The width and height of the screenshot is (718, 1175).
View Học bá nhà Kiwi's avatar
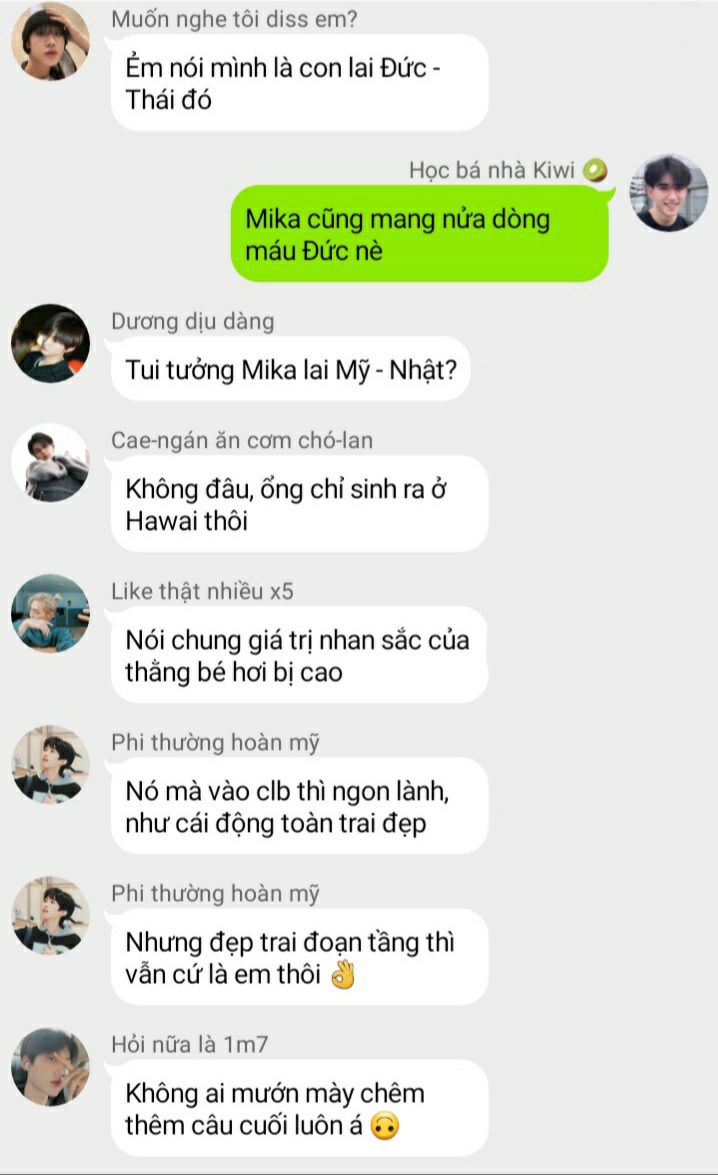668,193
